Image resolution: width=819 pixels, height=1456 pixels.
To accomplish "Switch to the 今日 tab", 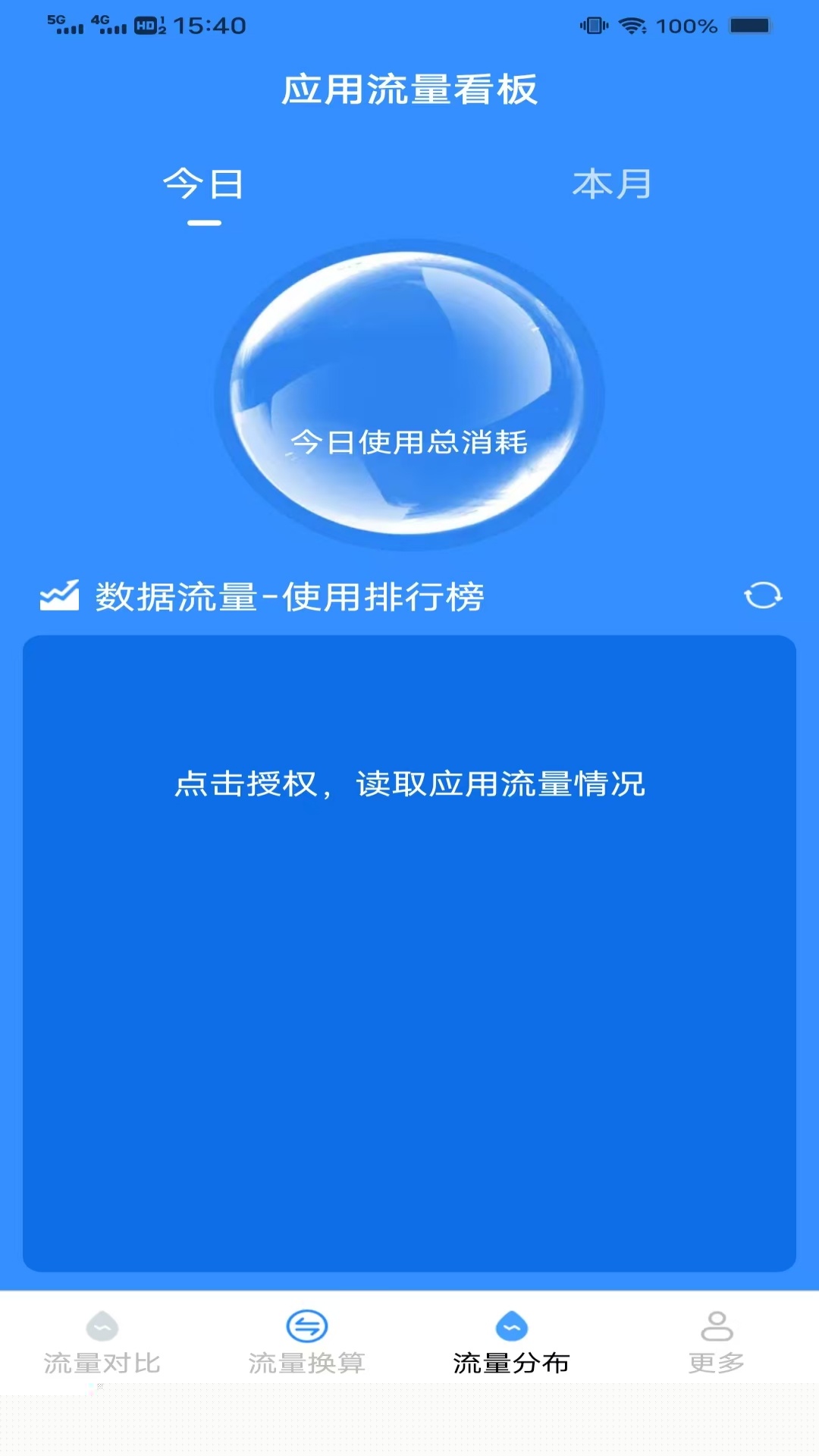I will coord(203,185).
